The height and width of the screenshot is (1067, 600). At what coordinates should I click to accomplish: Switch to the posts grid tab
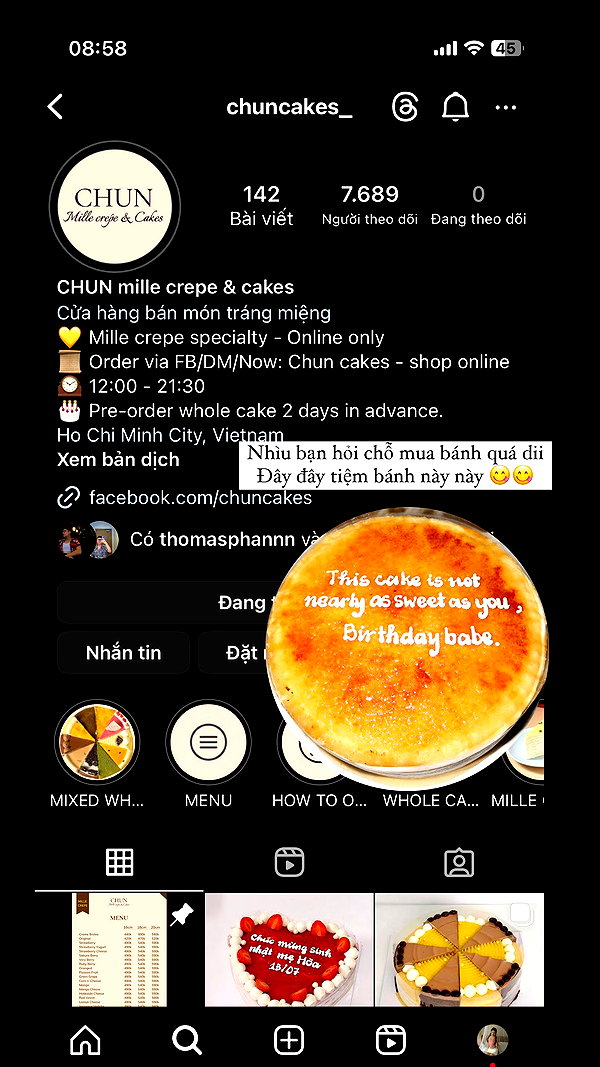coord(119,863)
